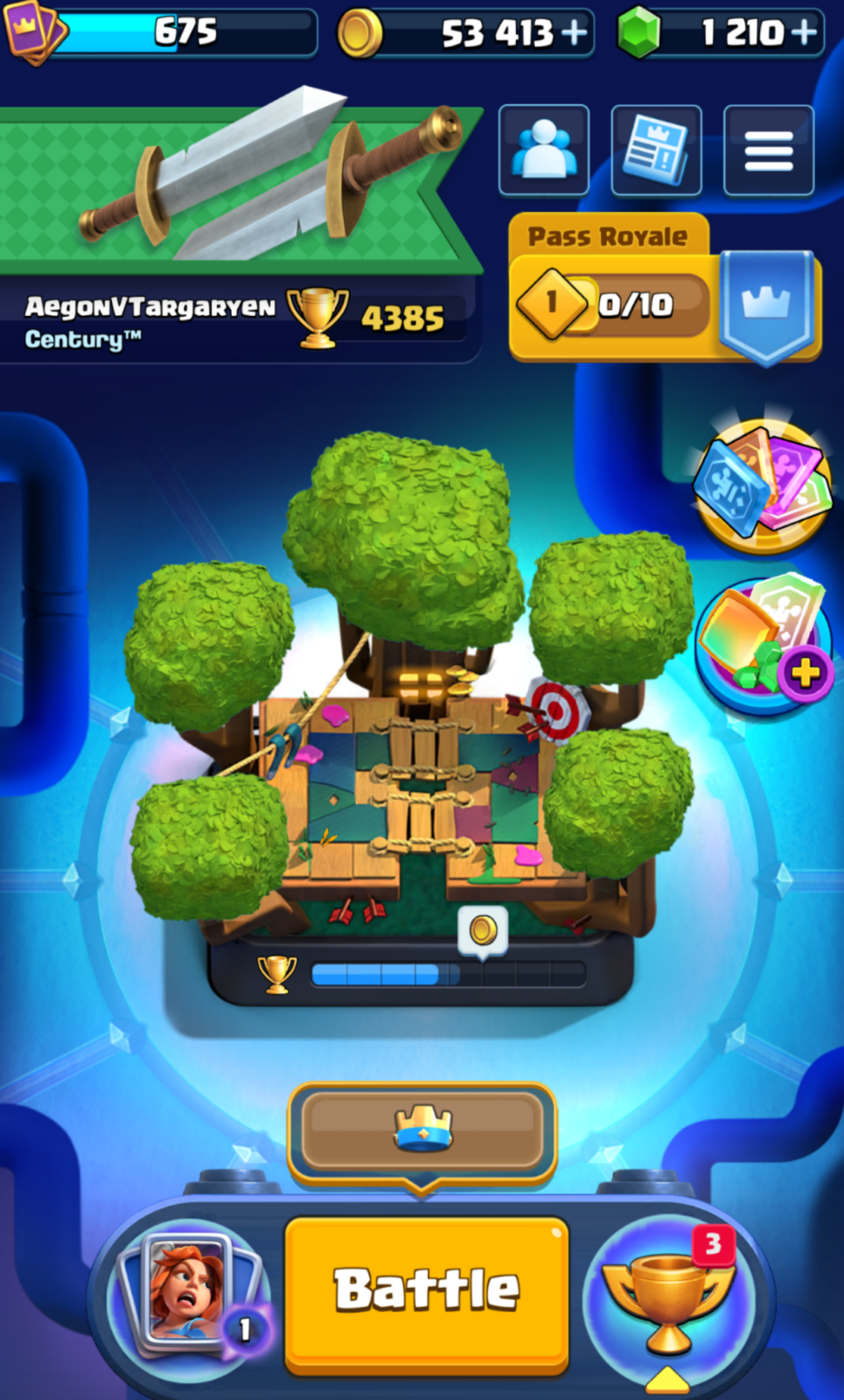Open the collectible tokens bundle icon
The height and width of the screenshot is (1400, 844).
click(761, 486)
